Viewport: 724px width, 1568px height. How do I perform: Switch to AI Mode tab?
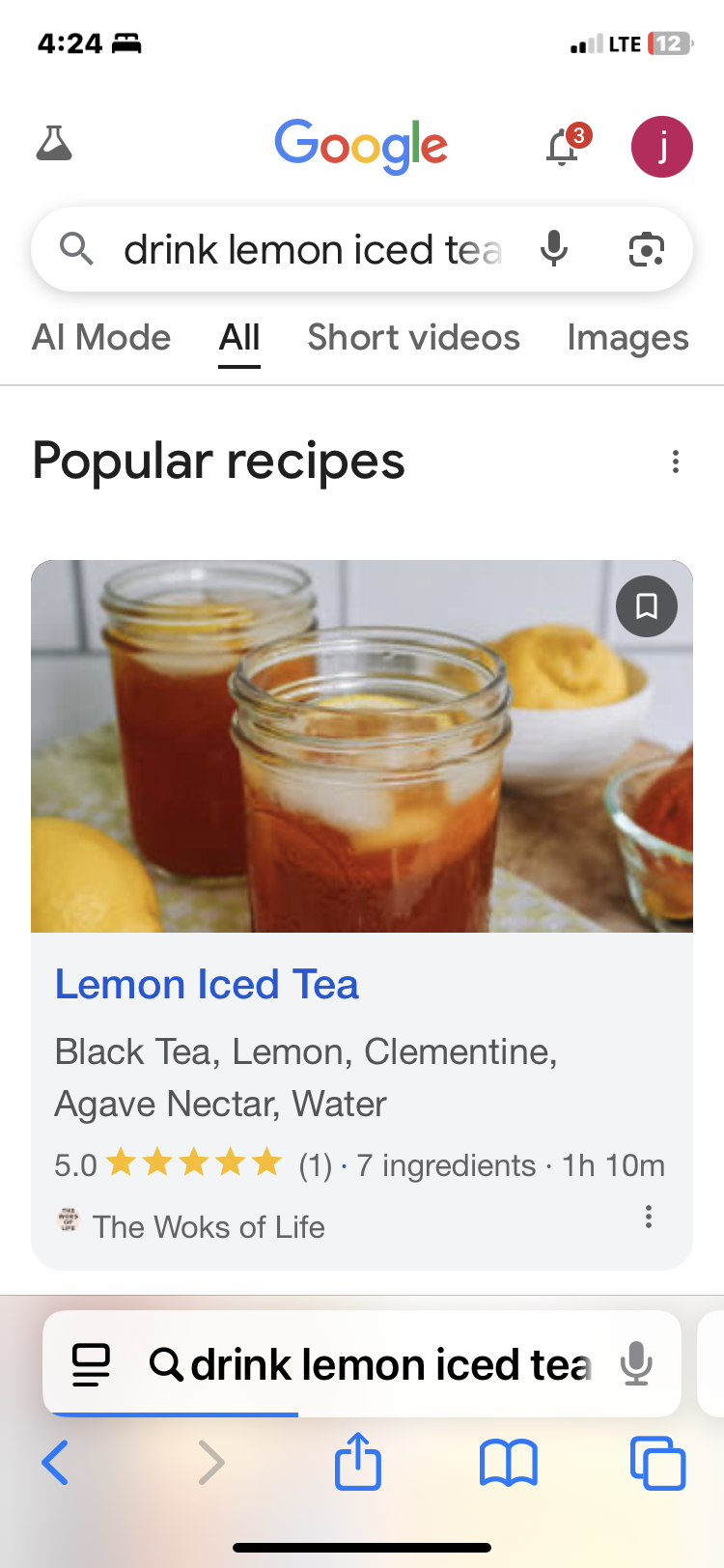click(x=101, y=338)
